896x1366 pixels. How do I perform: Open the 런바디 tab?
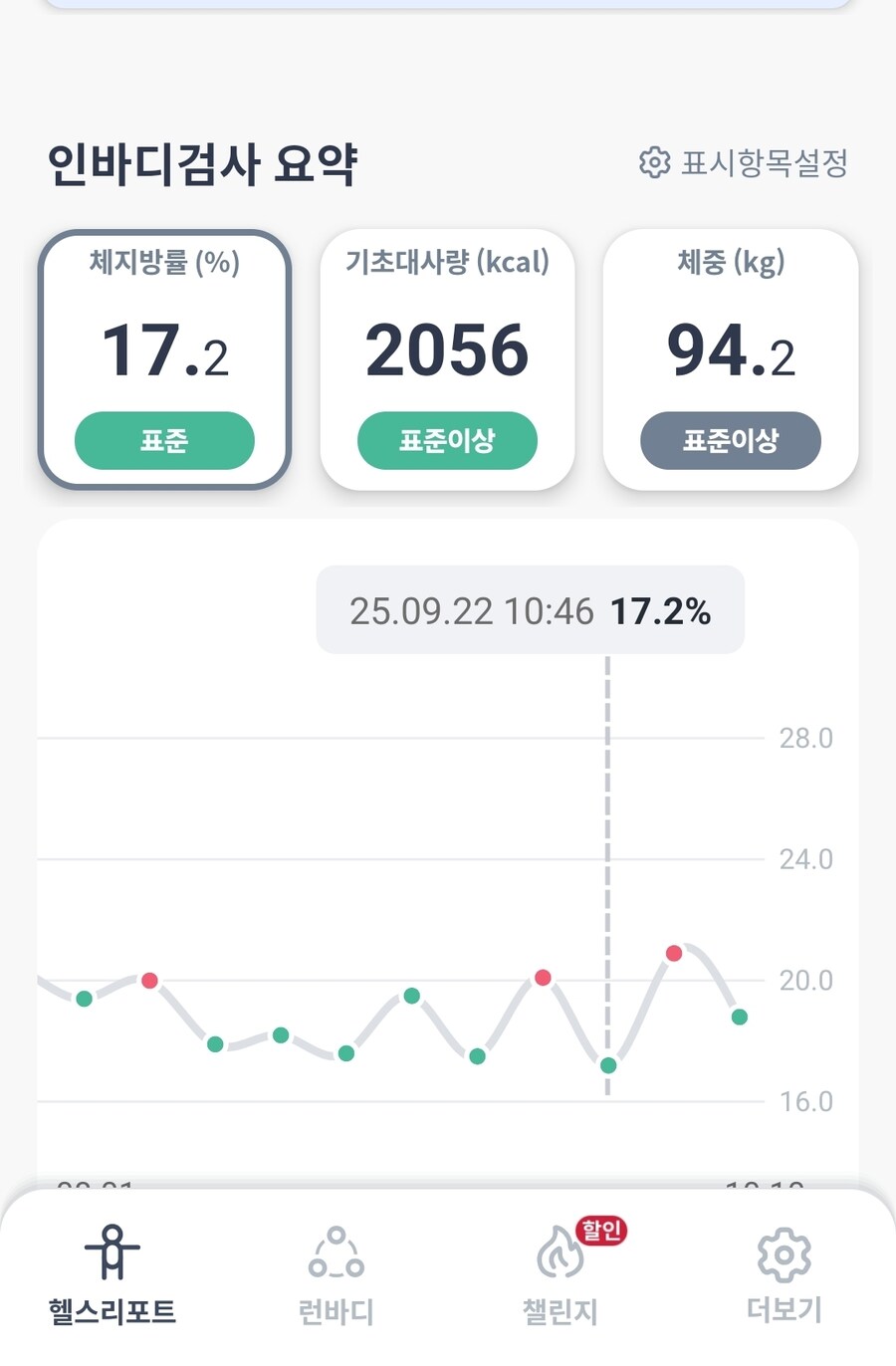[336, 1276]
